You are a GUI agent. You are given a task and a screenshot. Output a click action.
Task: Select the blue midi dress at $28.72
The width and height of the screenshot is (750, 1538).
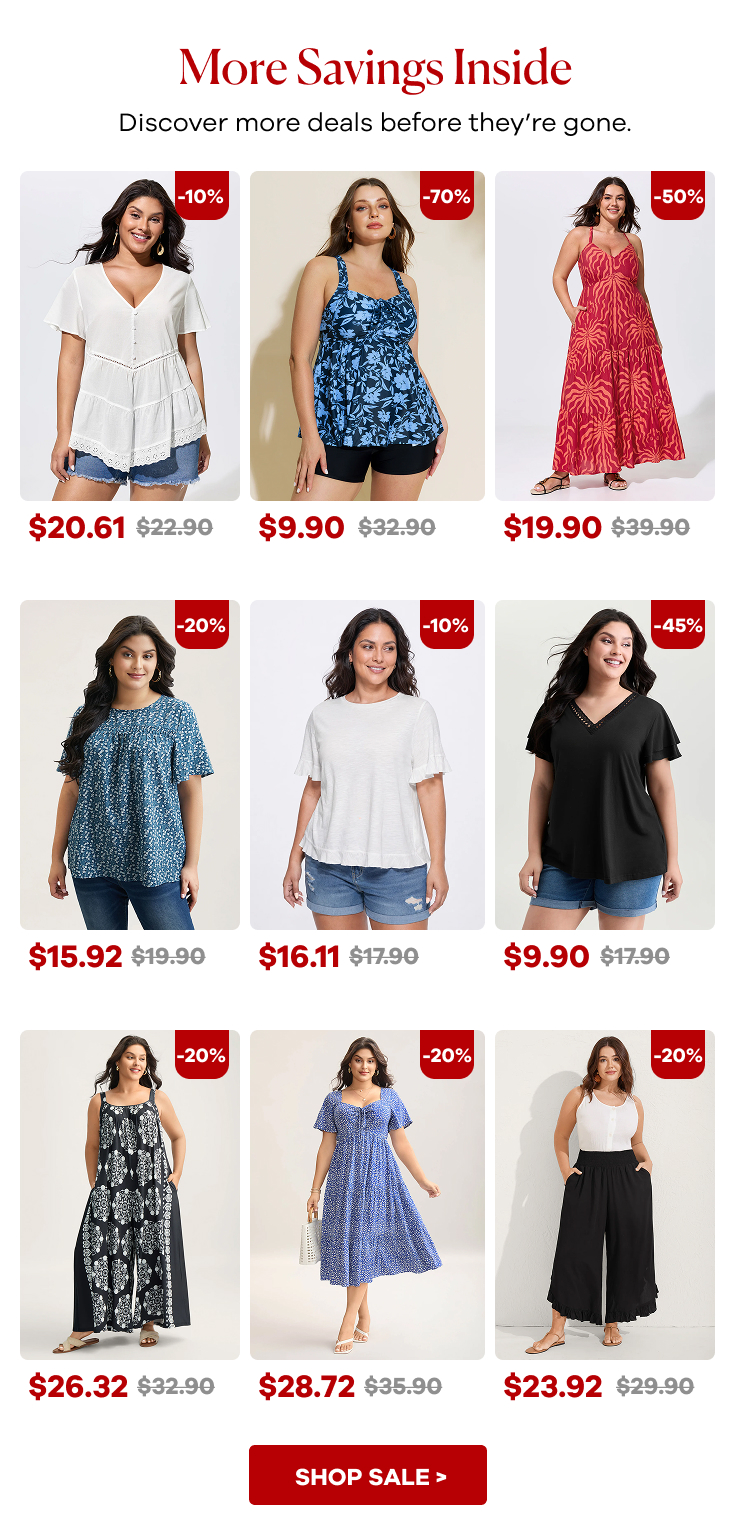[x=367, y=1195]
